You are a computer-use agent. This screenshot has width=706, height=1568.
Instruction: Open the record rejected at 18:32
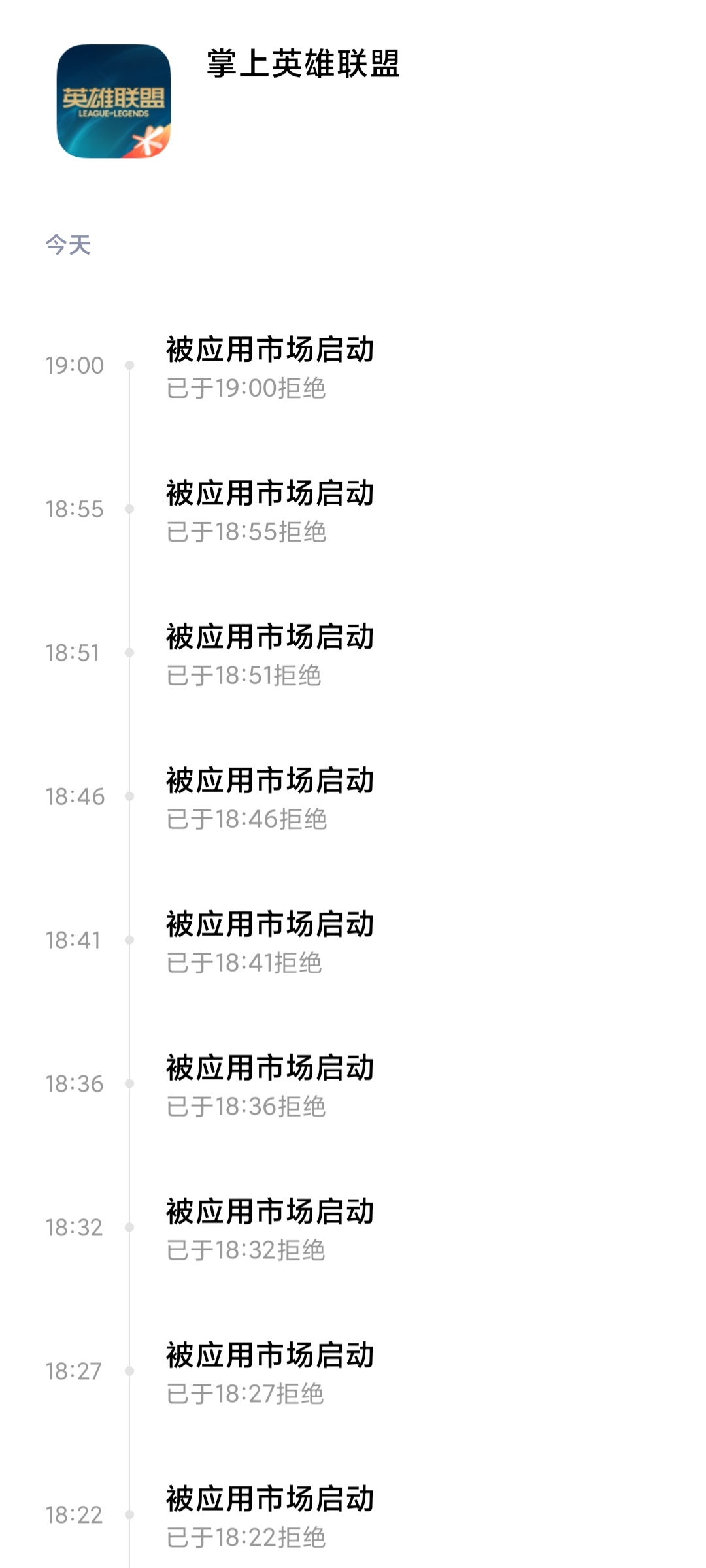[x=269, y=1228]
